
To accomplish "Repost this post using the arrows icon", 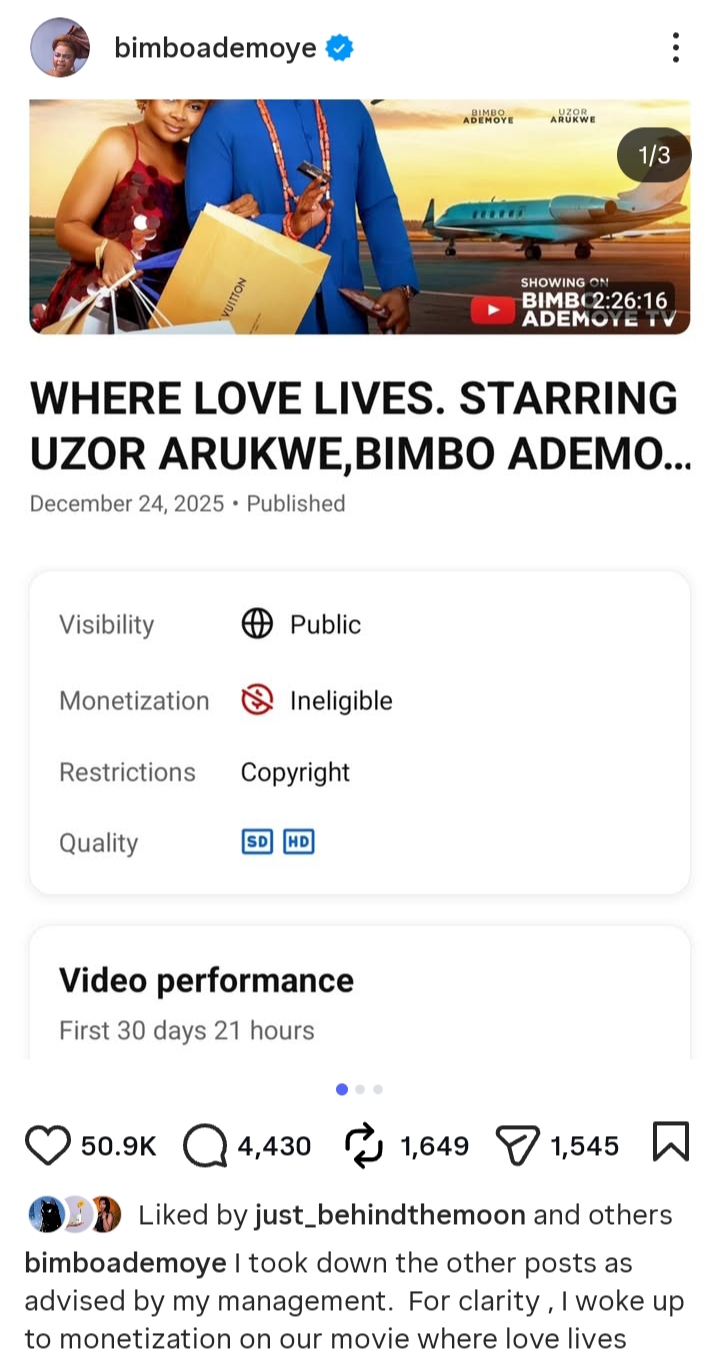I will click(x=364, y=1145).
